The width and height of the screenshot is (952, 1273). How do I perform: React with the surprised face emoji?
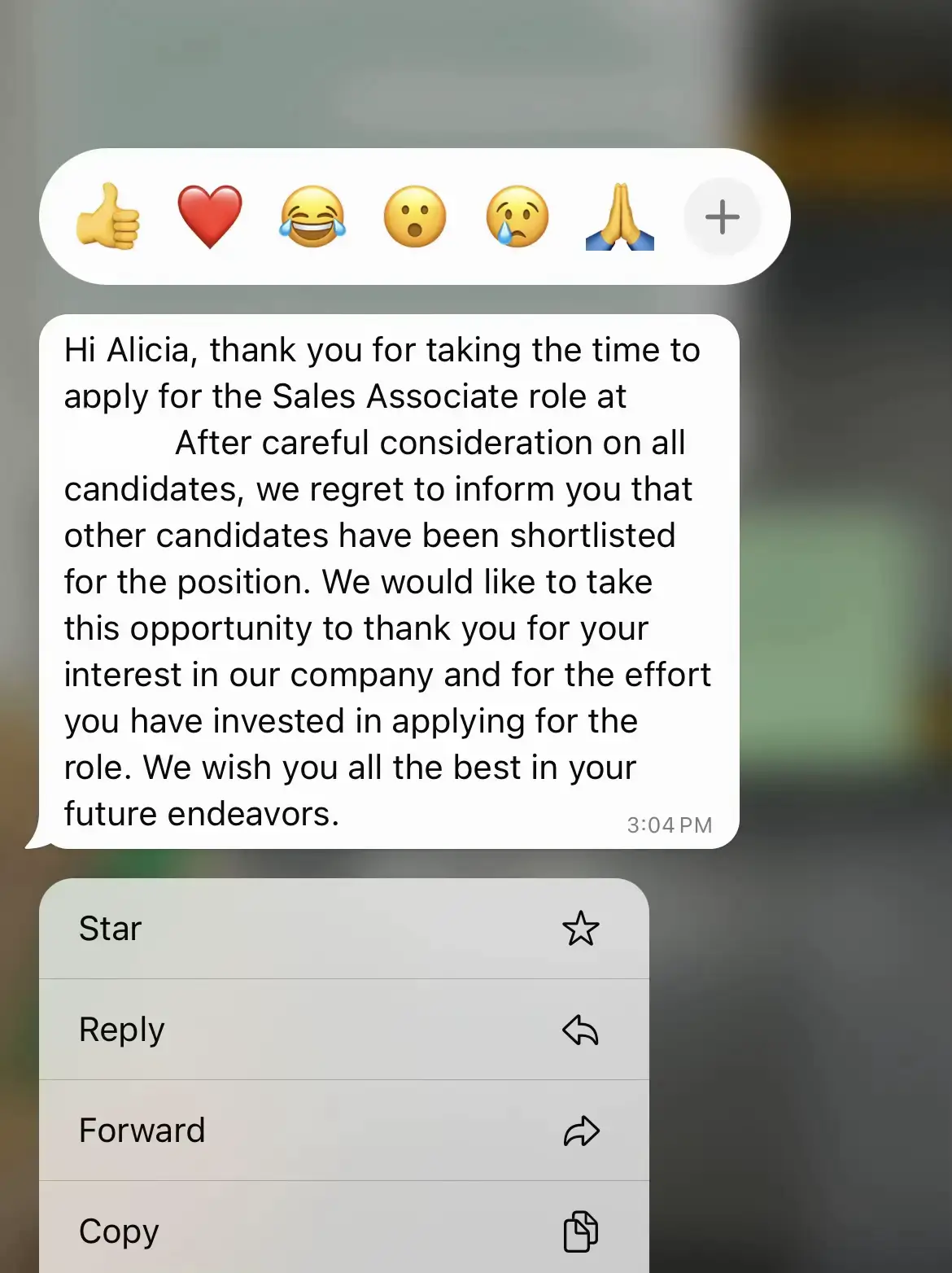click(x=415, y=217)
